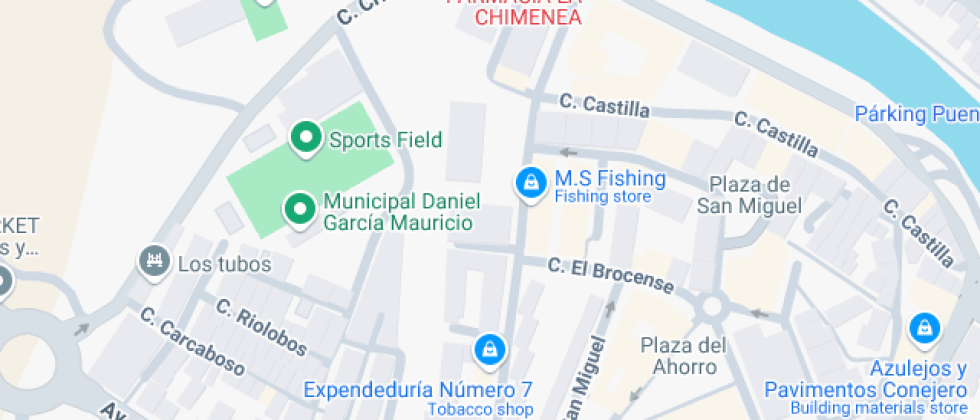This screenshot has width=980, height=420.
Task: Select the Sports Field map marker
Action: pyautogui.click(x=304, y=138)
